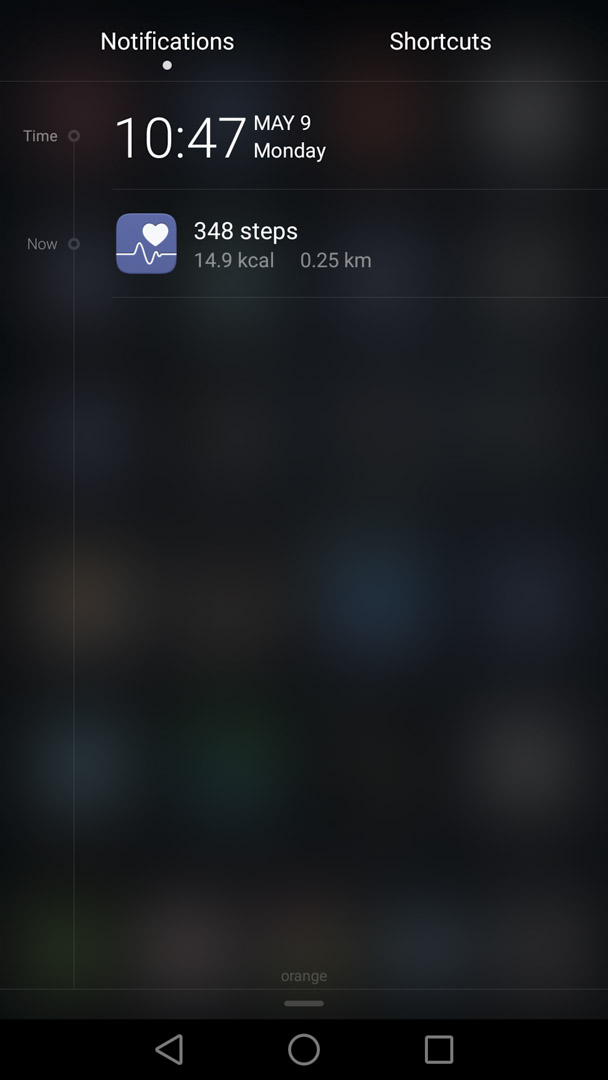
Task: Return to the home screen
Action: click(304, 1050)
